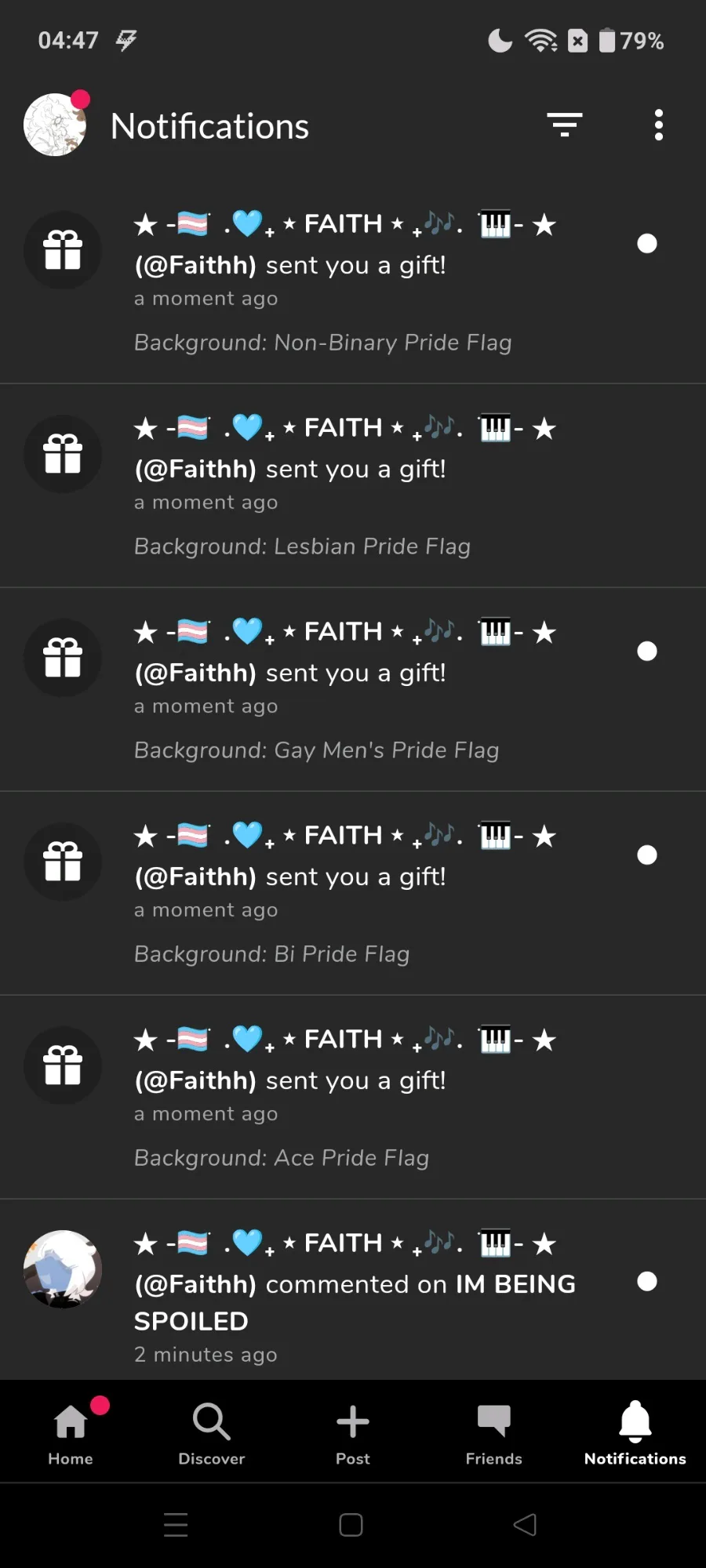Select the Notifications tab
Screen dimensions: 706x1568
coord(635,1433)
